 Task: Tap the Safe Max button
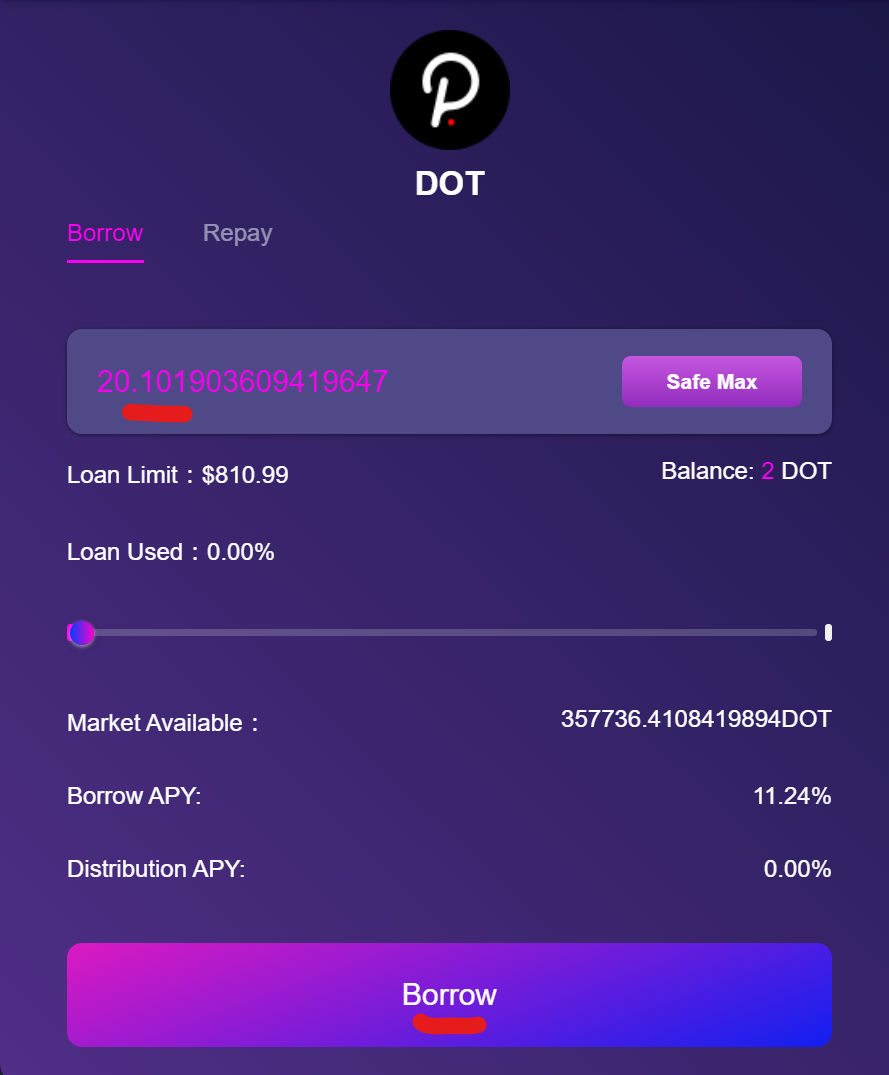pyautogui.click(x=711, y=381)
